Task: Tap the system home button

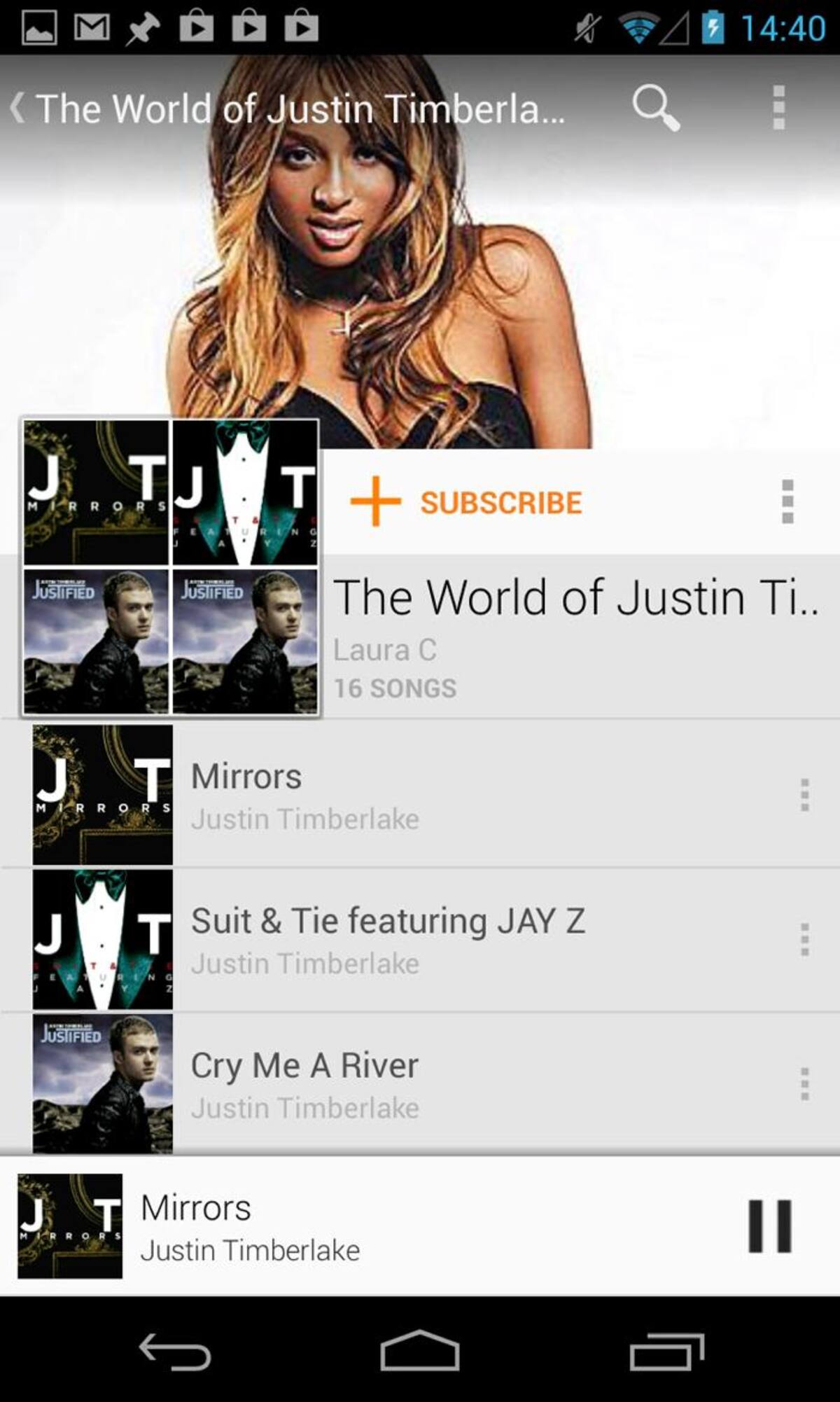Action: (420, 1350)
